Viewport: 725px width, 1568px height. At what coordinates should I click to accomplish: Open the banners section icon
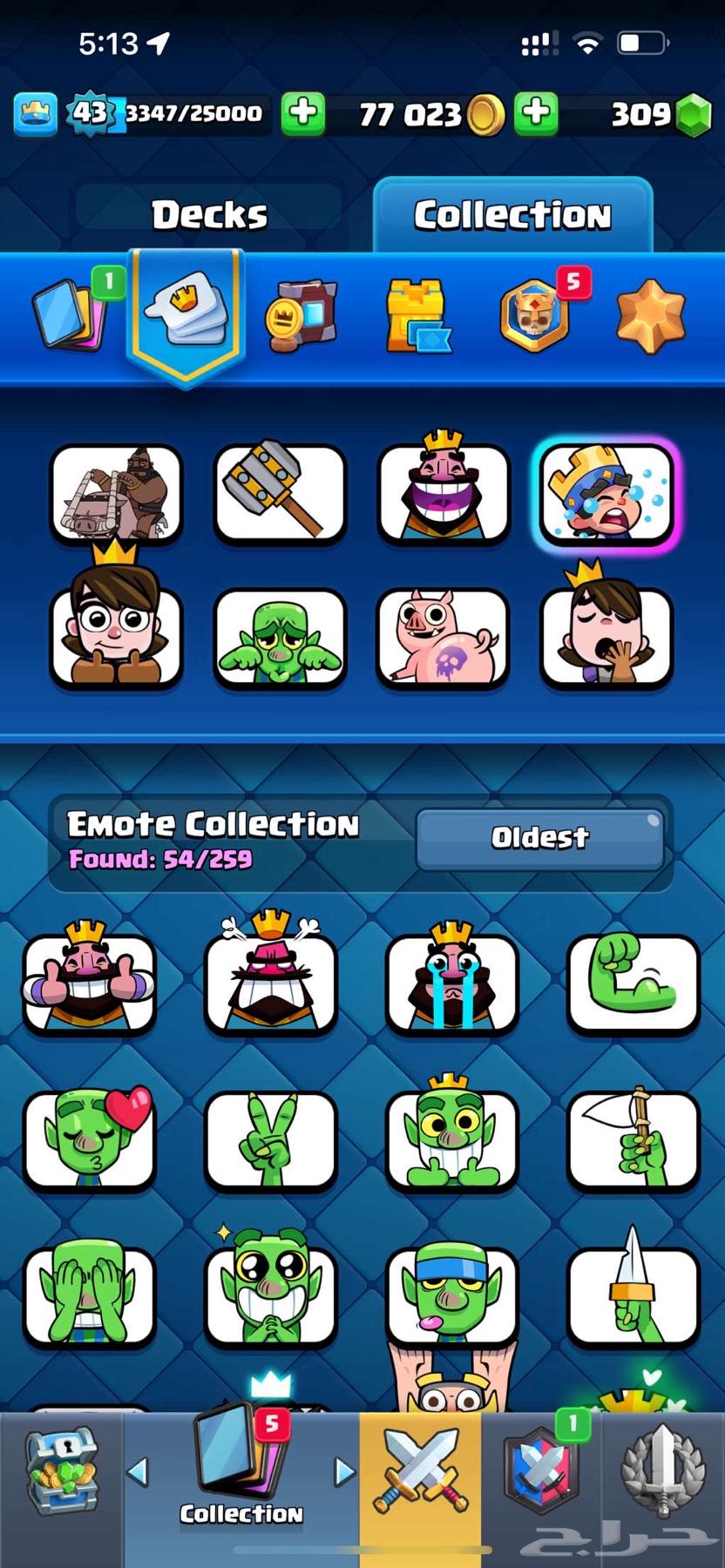(x=301, y=315)
